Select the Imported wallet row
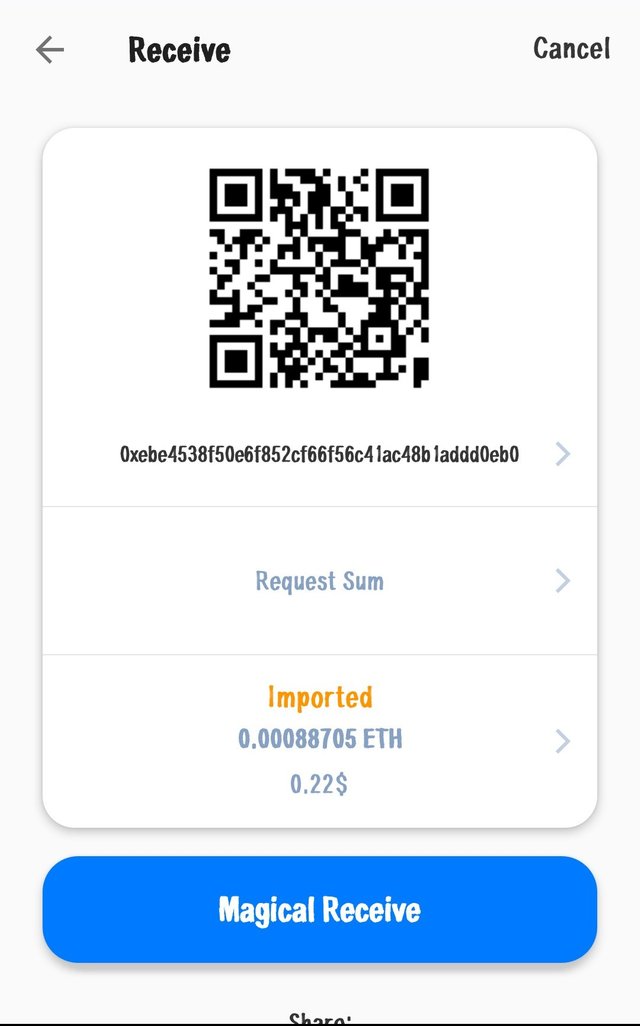This screenshot has height=1026, width=640. pyautogui.click(x=320, y=740)
